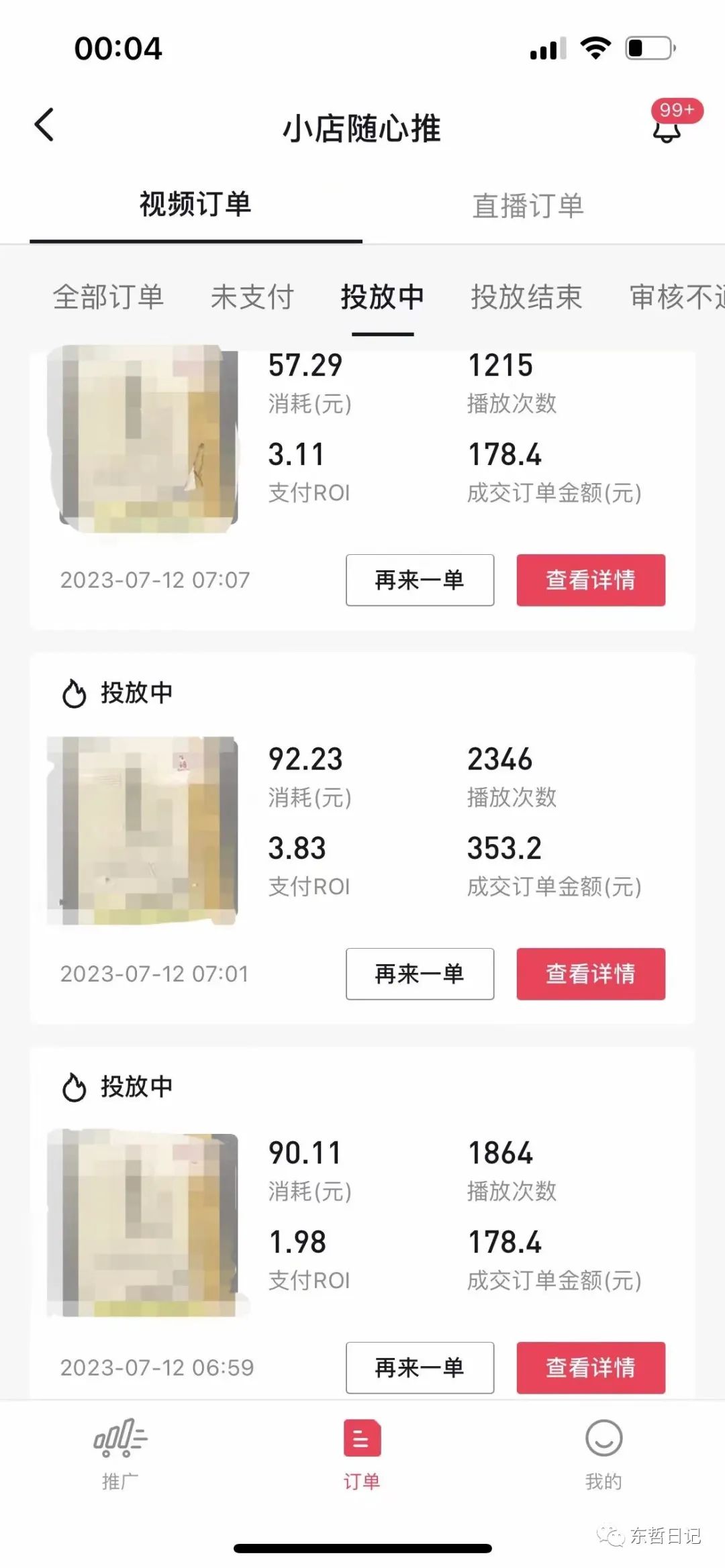Open the notification bell with 99+ badge

(667, 131)
